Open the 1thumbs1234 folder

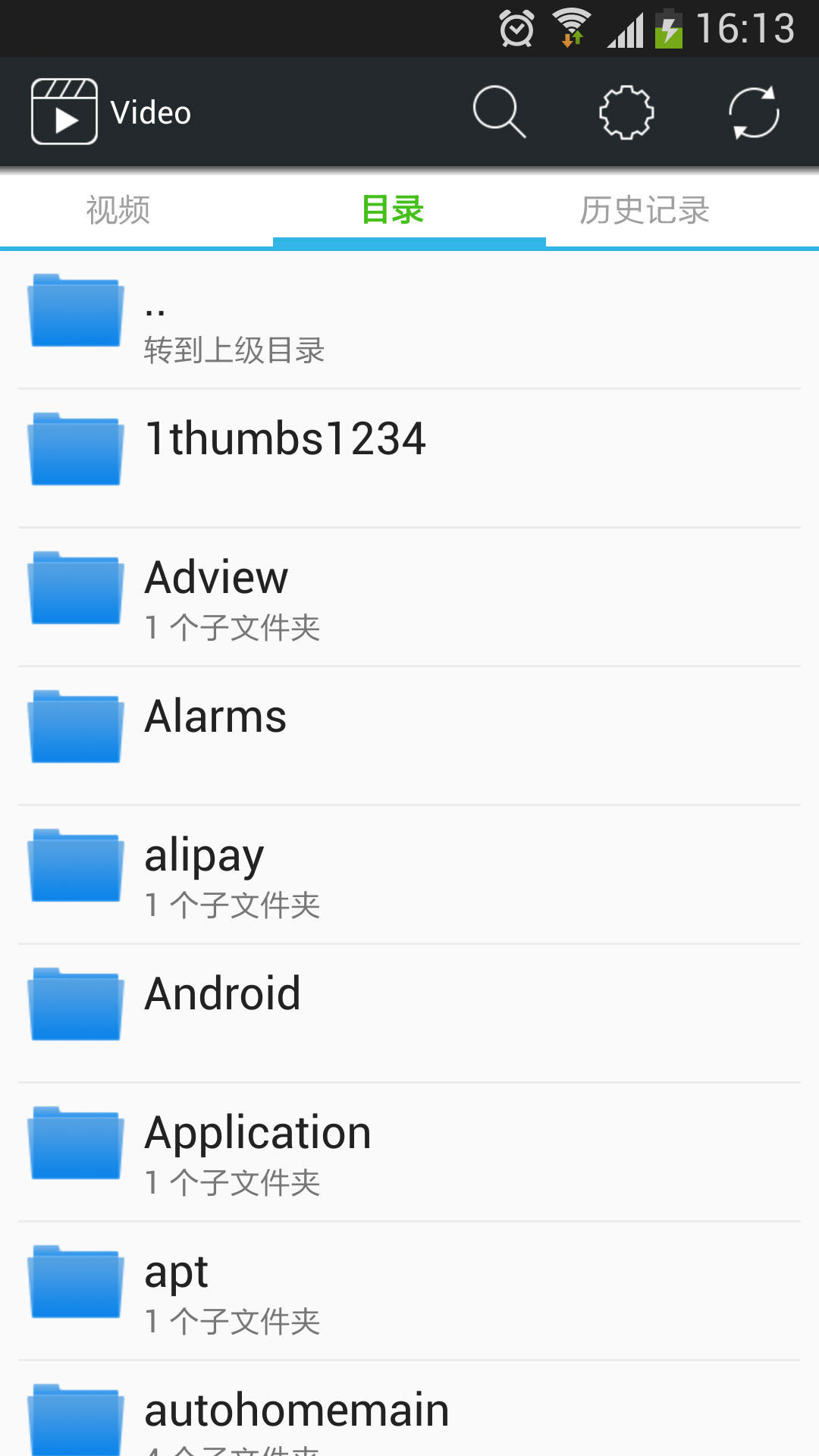(409, 458)
